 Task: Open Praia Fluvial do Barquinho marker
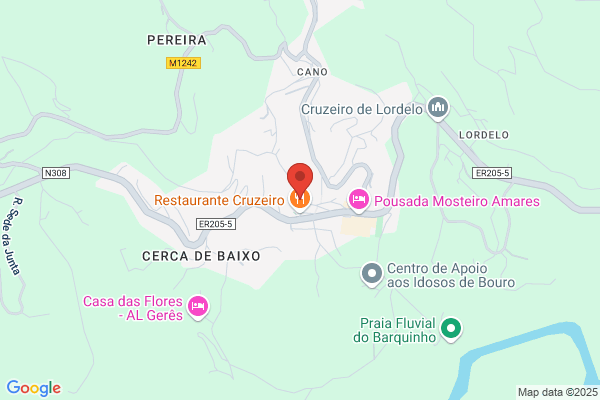451,330
